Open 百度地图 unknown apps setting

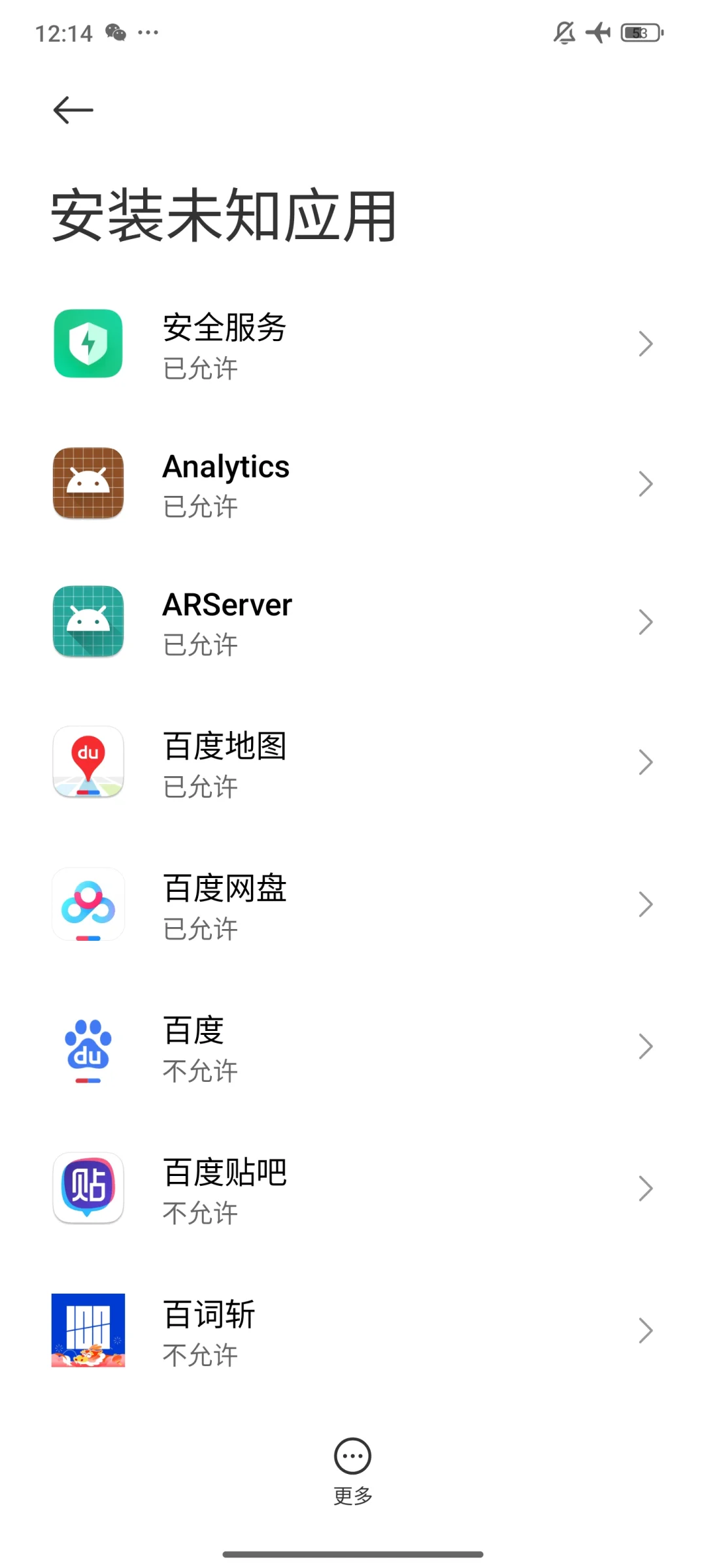pyautogui.click(x=353, y=763)
